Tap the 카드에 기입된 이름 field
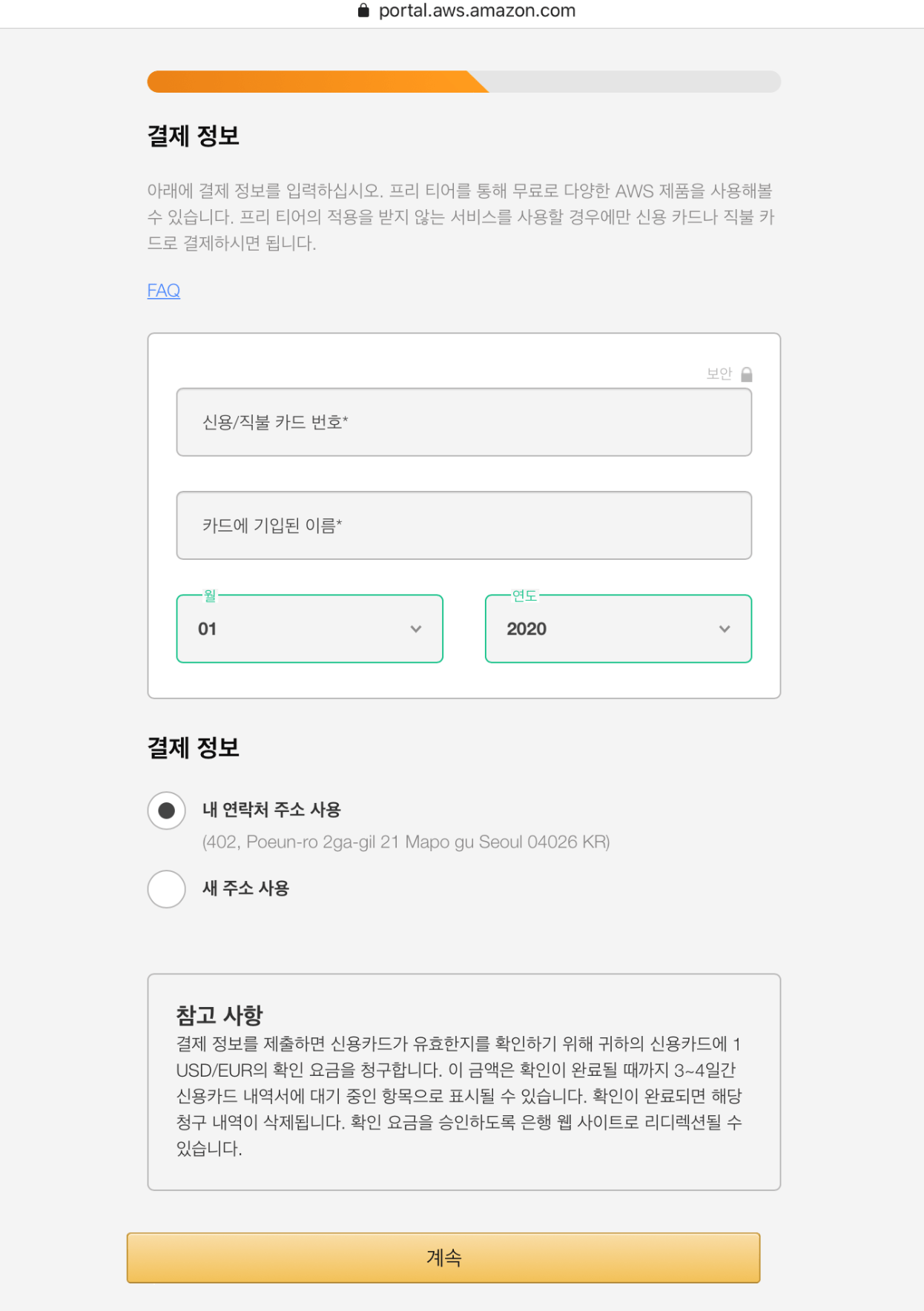Image resolution: width=924 pixels, height=1311 pixels. point(463,525)
